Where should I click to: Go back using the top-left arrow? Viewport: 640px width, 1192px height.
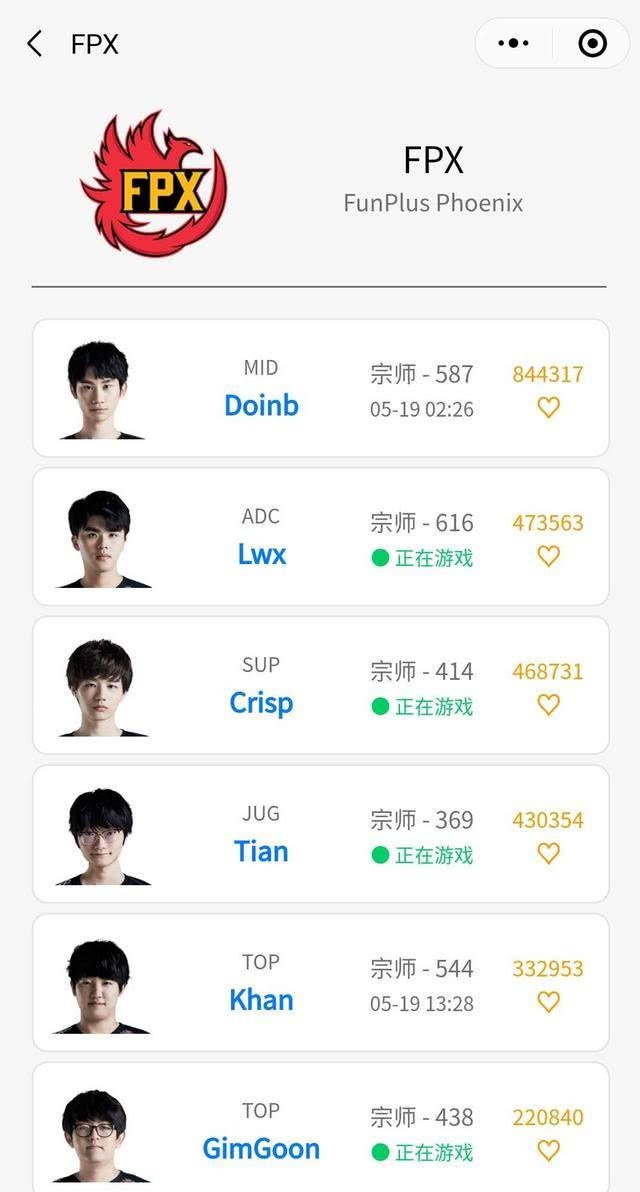[x=35, y=44]
